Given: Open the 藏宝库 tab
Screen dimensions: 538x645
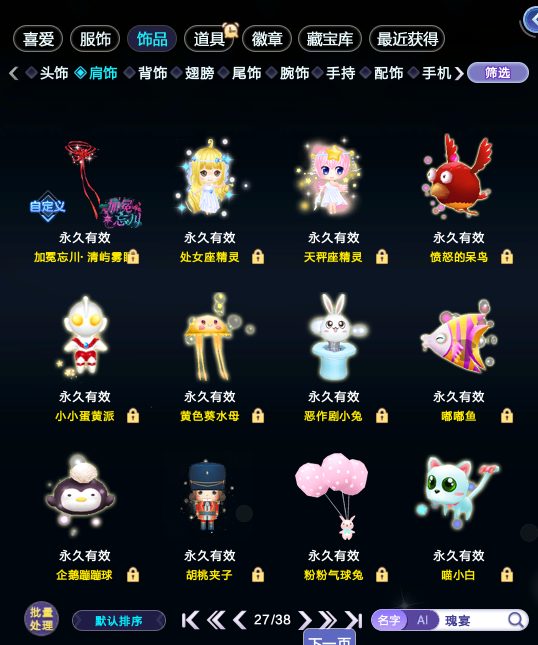Looking at the screenshot, I should pos(329,39).
